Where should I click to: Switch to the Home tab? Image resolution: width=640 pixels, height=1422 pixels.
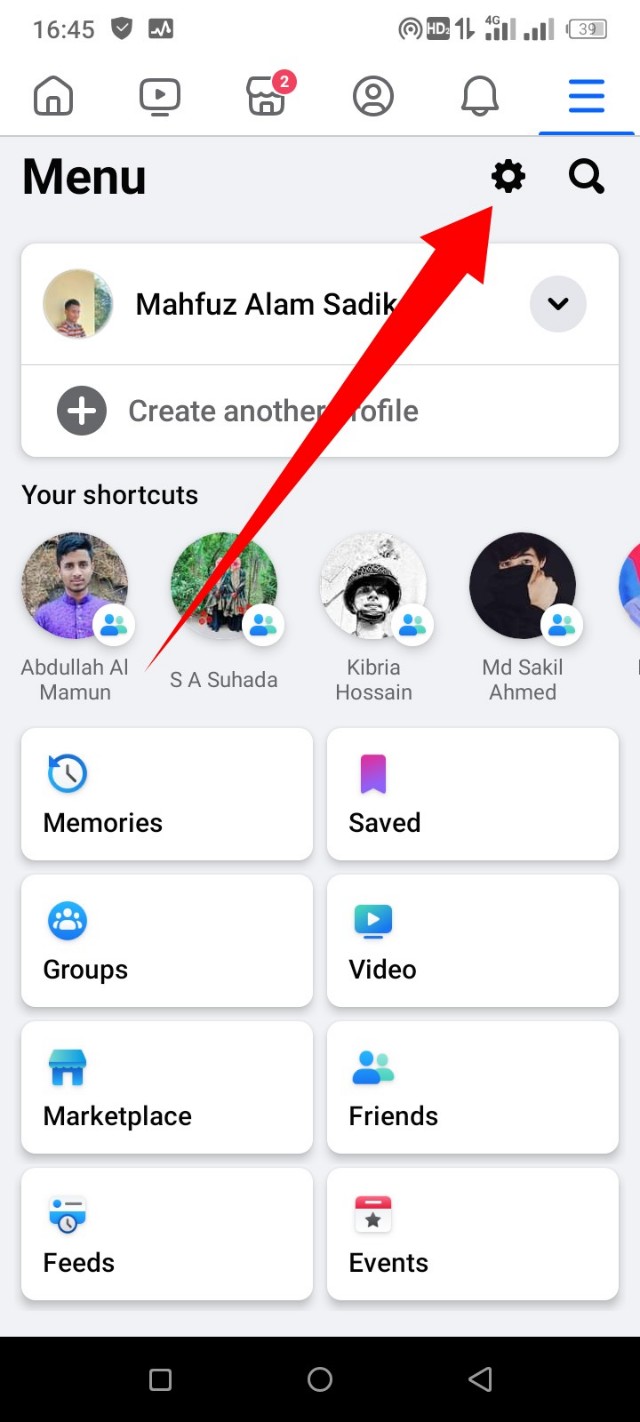(x=53, y=97)
